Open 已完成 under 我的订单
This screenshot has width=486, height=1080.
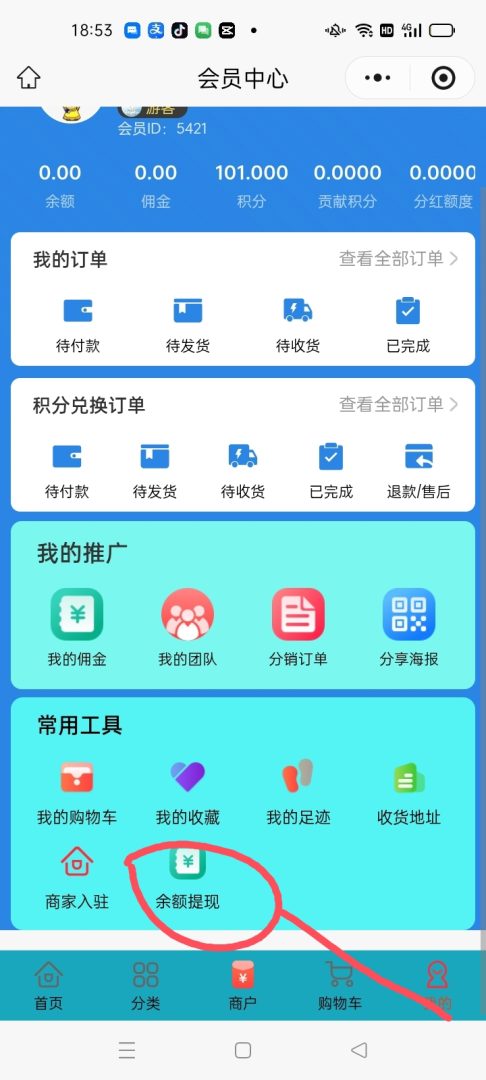click(408, 325)
